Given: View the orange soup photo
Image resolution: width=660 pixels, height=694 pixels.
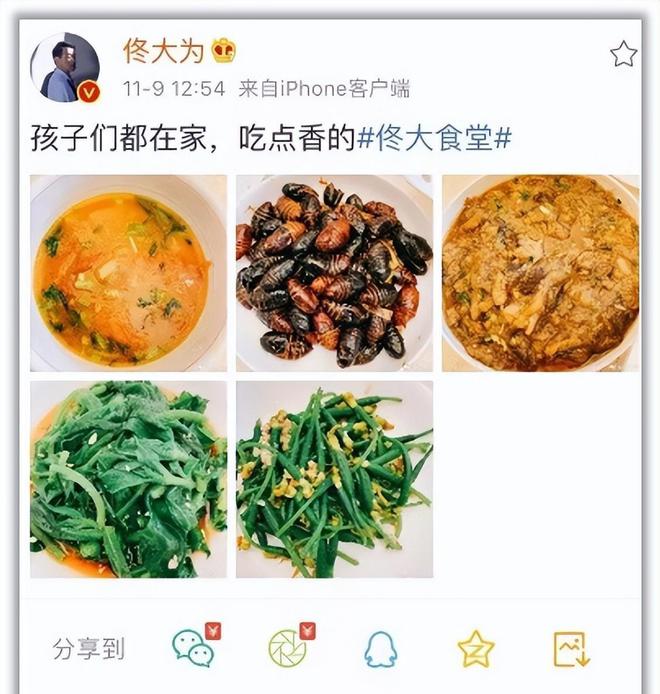Looking at the screenshot, I should [128, 273].
